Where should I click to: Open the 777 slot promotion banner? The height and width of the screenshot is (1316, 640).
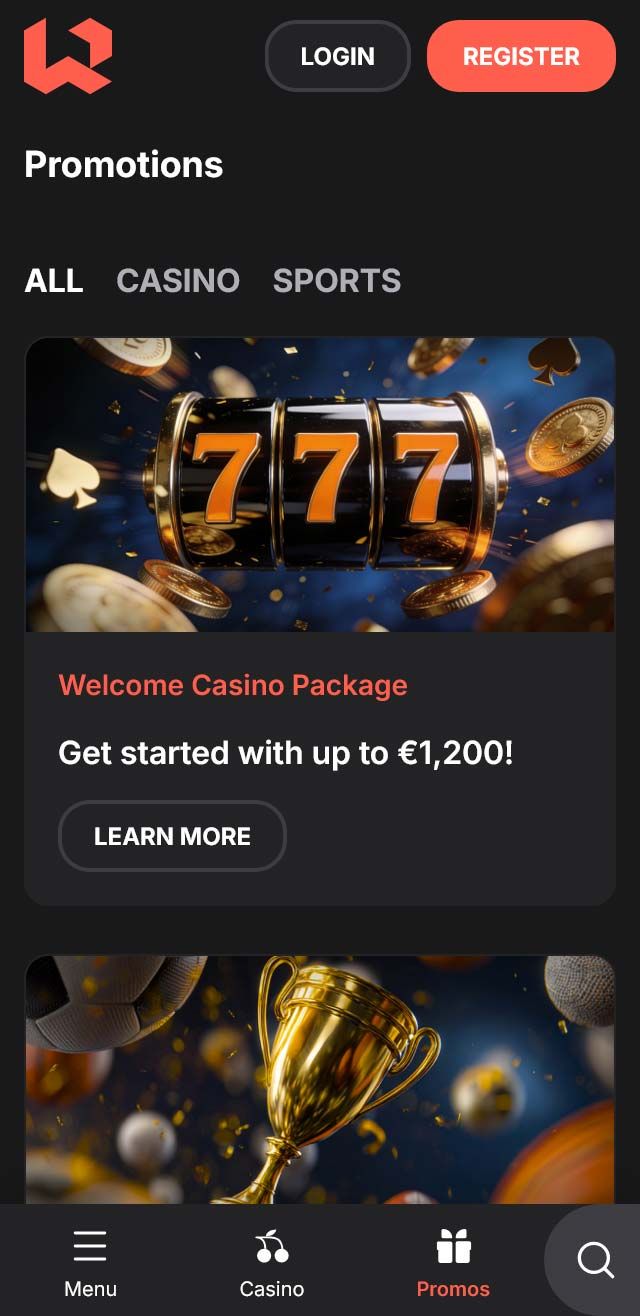319,485
